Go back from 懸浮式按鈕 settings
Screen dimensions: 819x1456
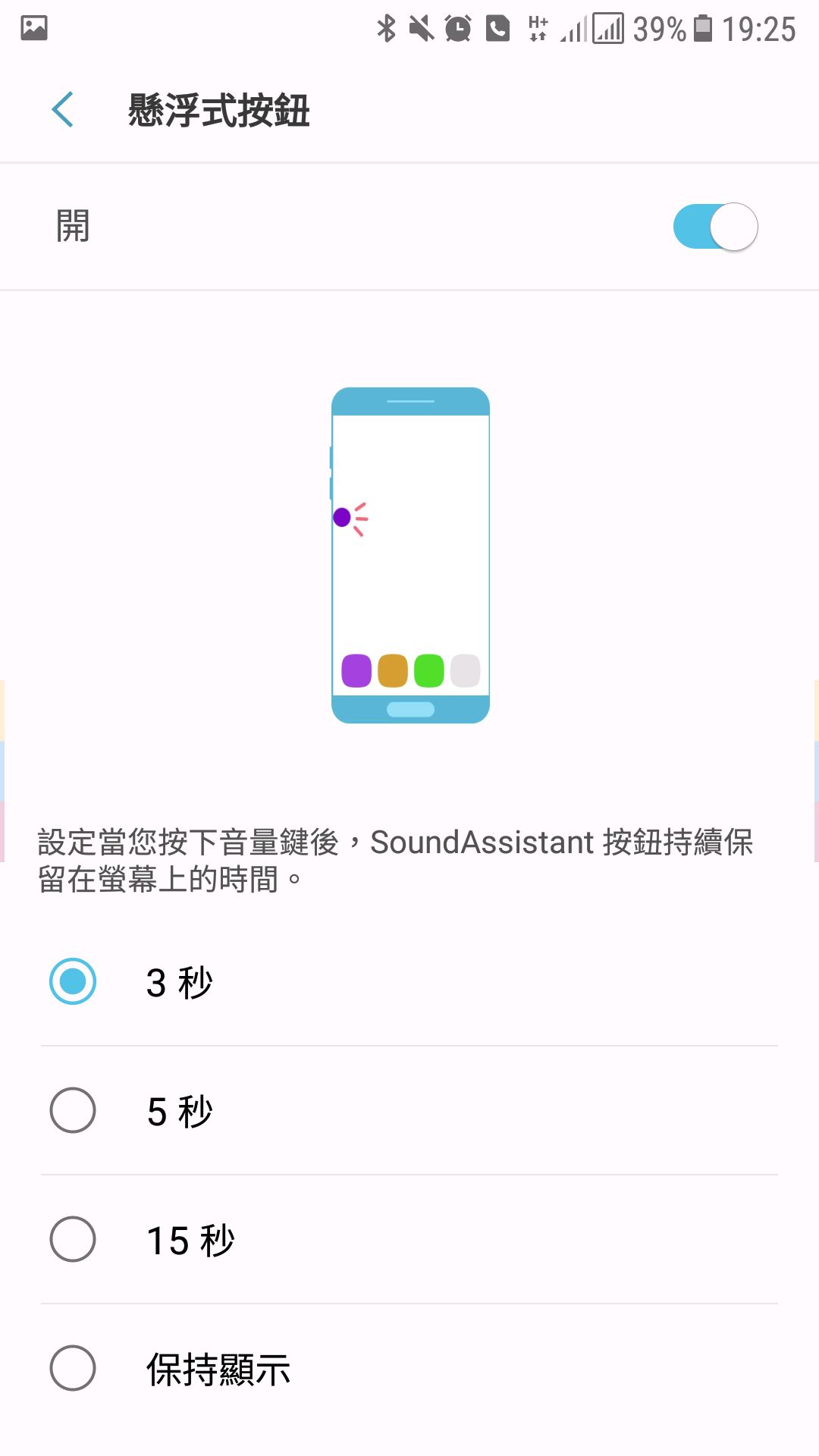(63, 110)
